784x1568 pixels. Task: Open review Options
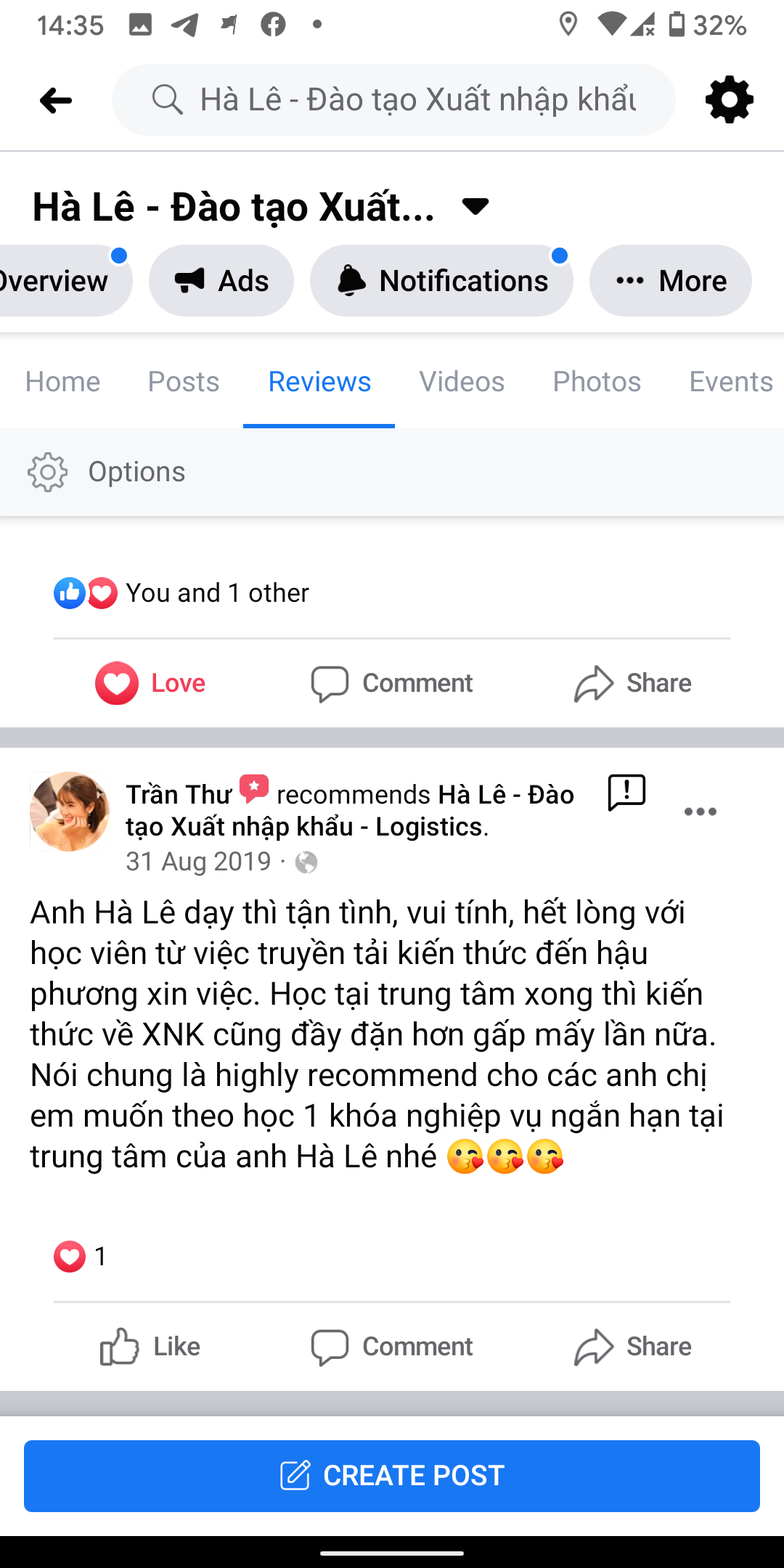[107, 472]
